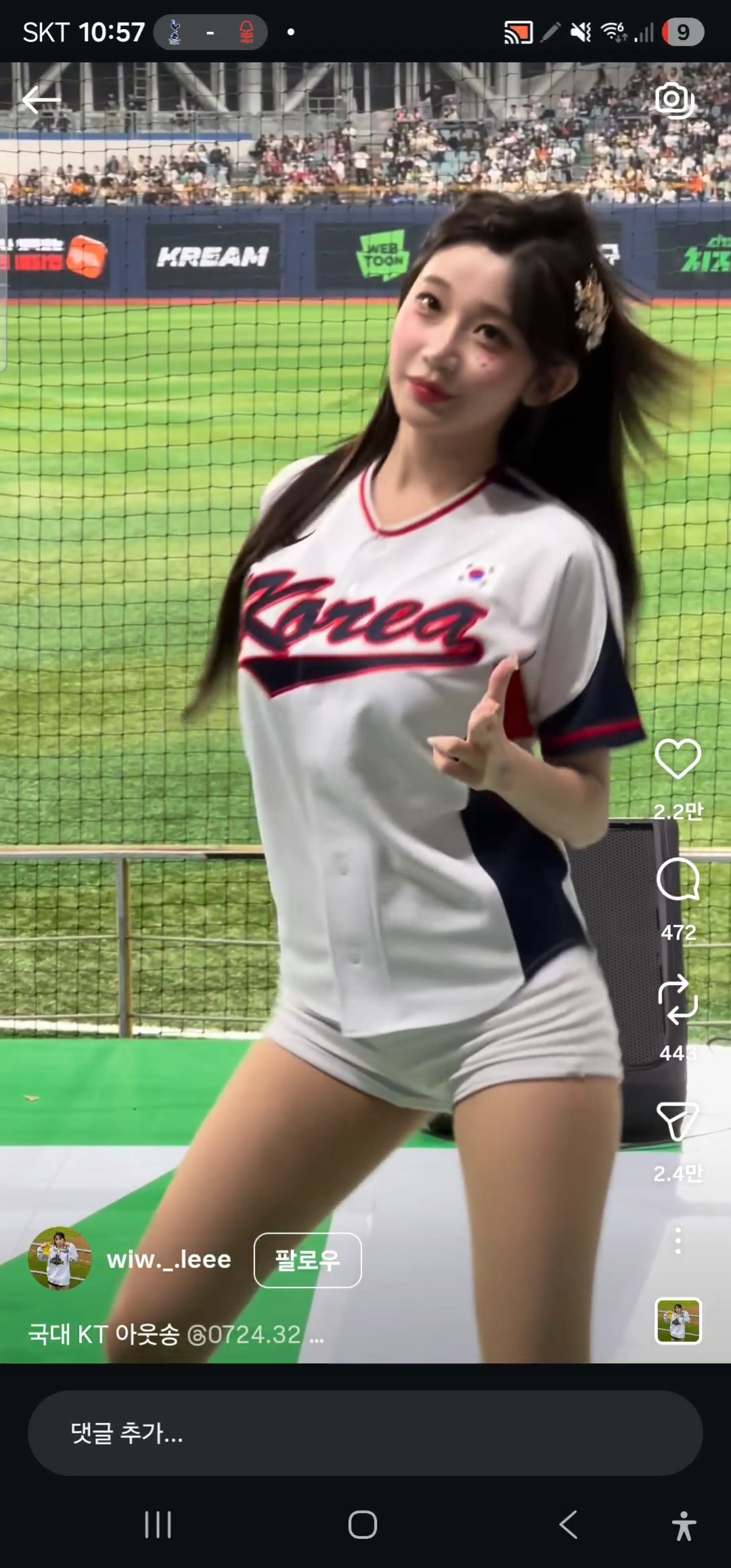Repost this reel with the arrows icon
This screenshot has height=1568, width=731.
point(678,1000)
